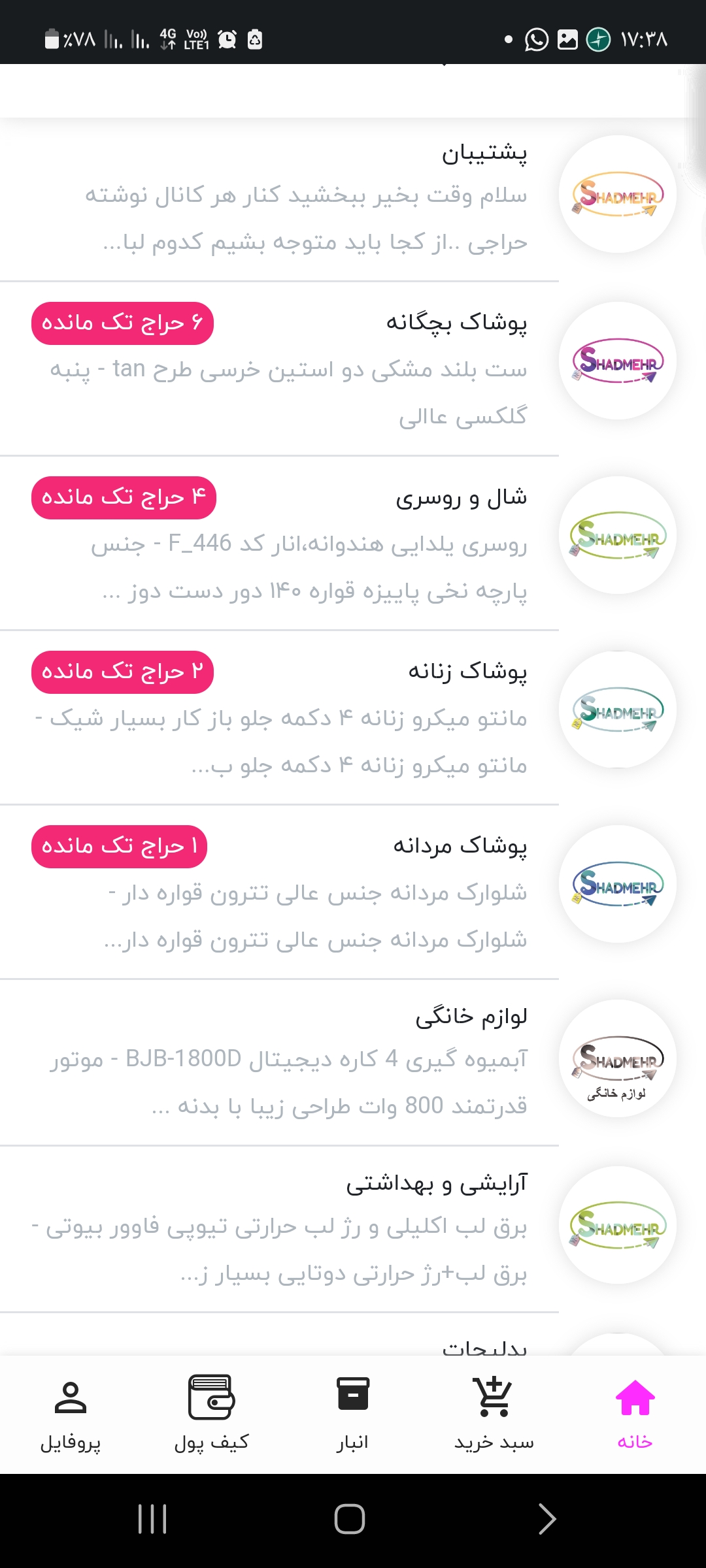Open the لوازم خانگی channel
Viewport: 706px width, 1568px height.
[x=353, y=1062]
